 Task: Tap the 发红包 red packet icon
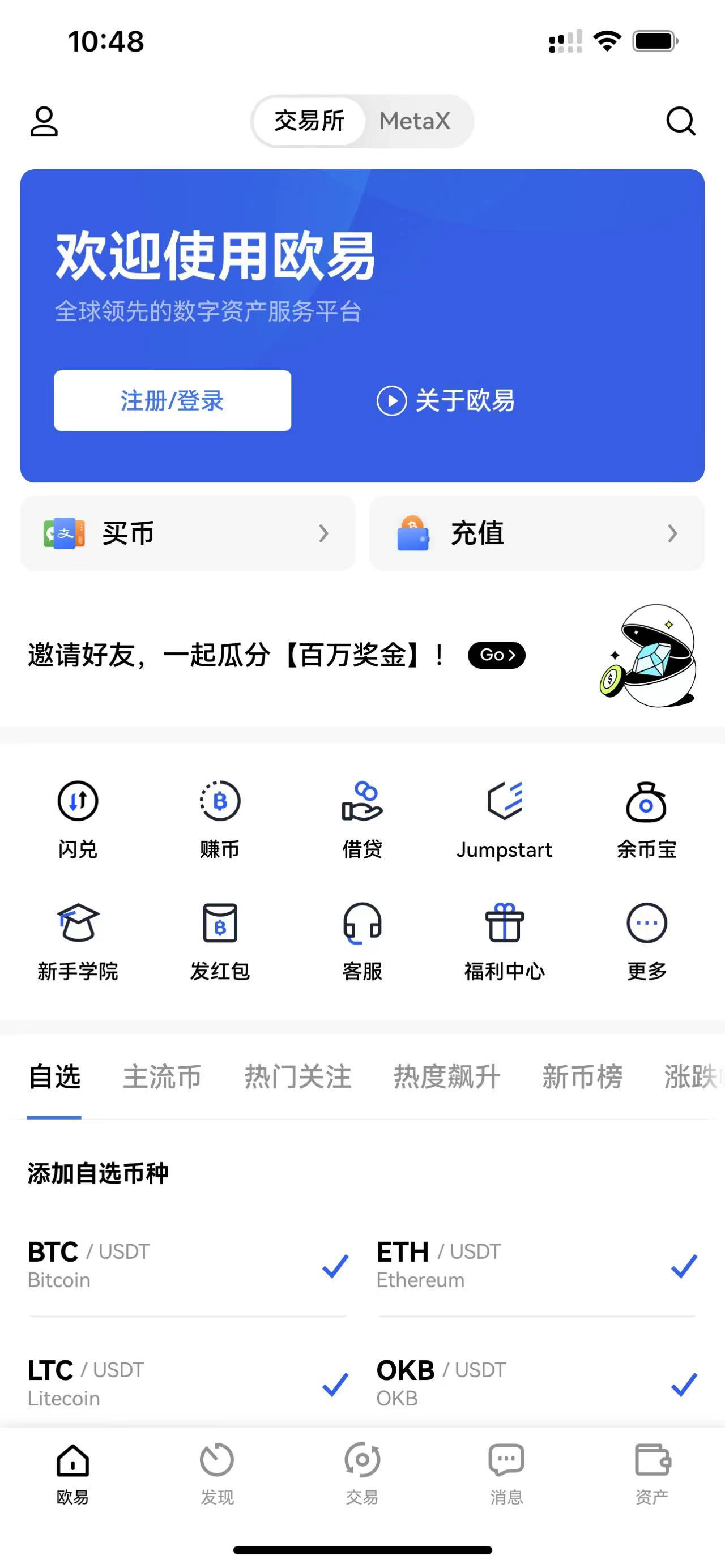tap(220, 941)
